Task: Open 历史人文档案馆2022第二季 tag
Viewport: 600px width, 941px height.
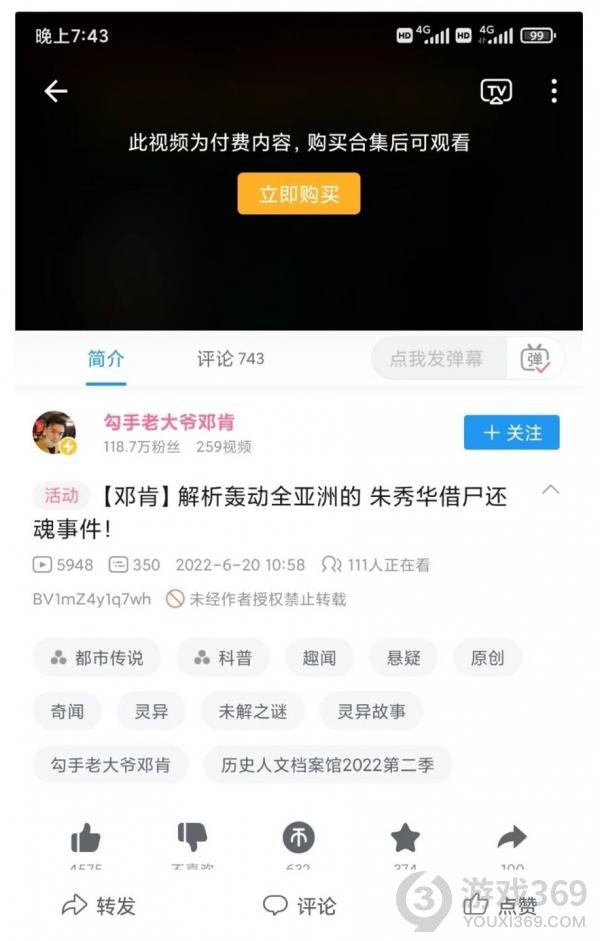Action: [327, 765]
